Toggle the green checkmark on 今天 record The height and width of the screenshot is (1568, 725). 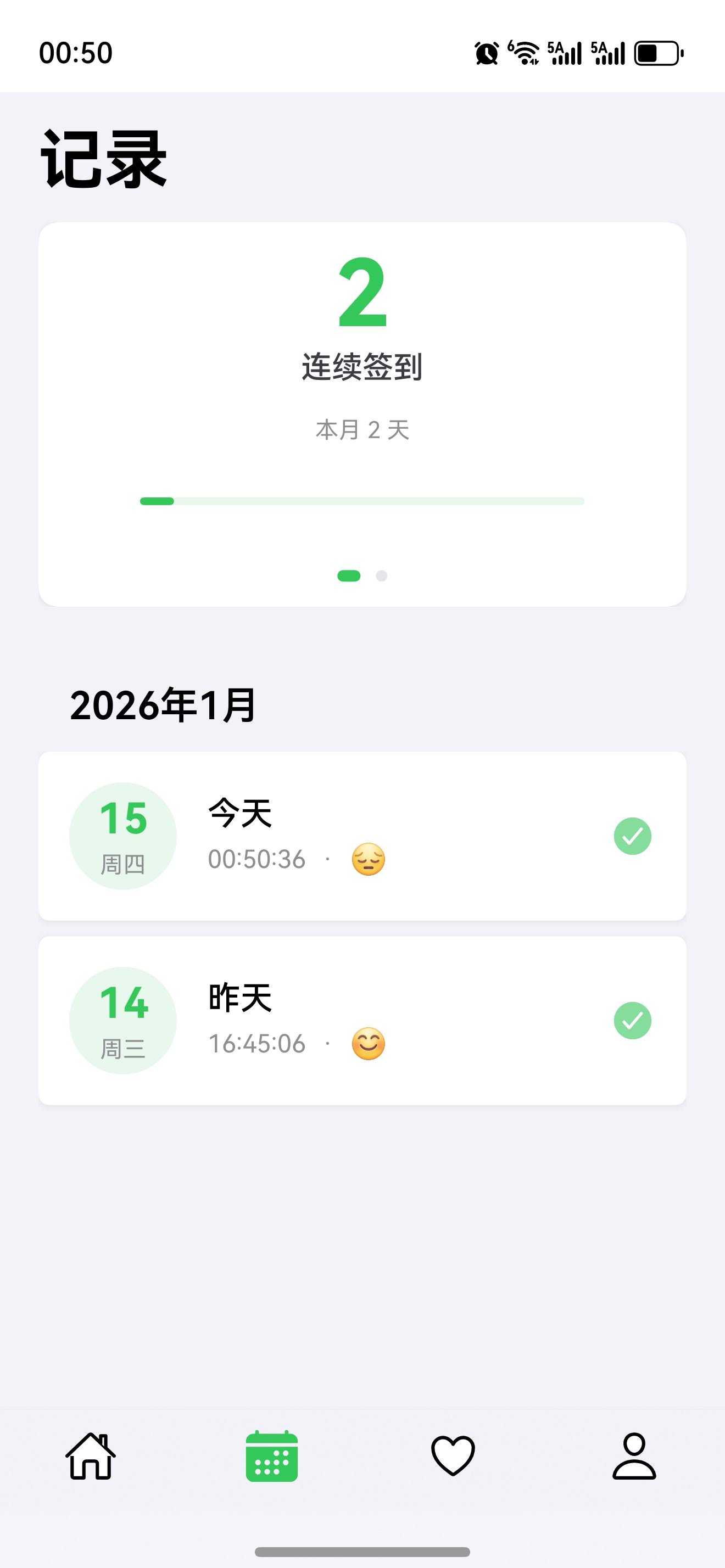pos(633,836)
